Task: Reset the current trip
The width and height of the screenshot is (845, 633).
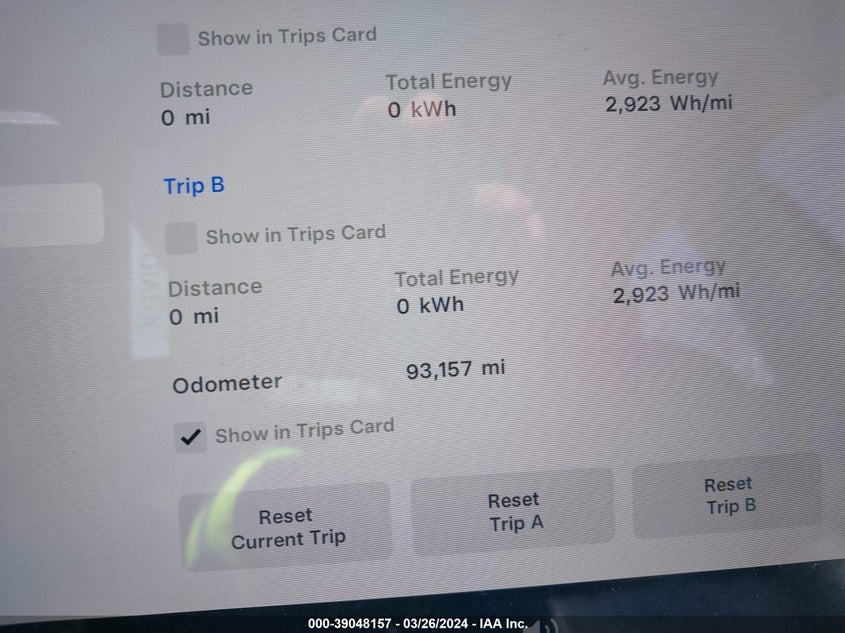Action: tap(286, 527)
